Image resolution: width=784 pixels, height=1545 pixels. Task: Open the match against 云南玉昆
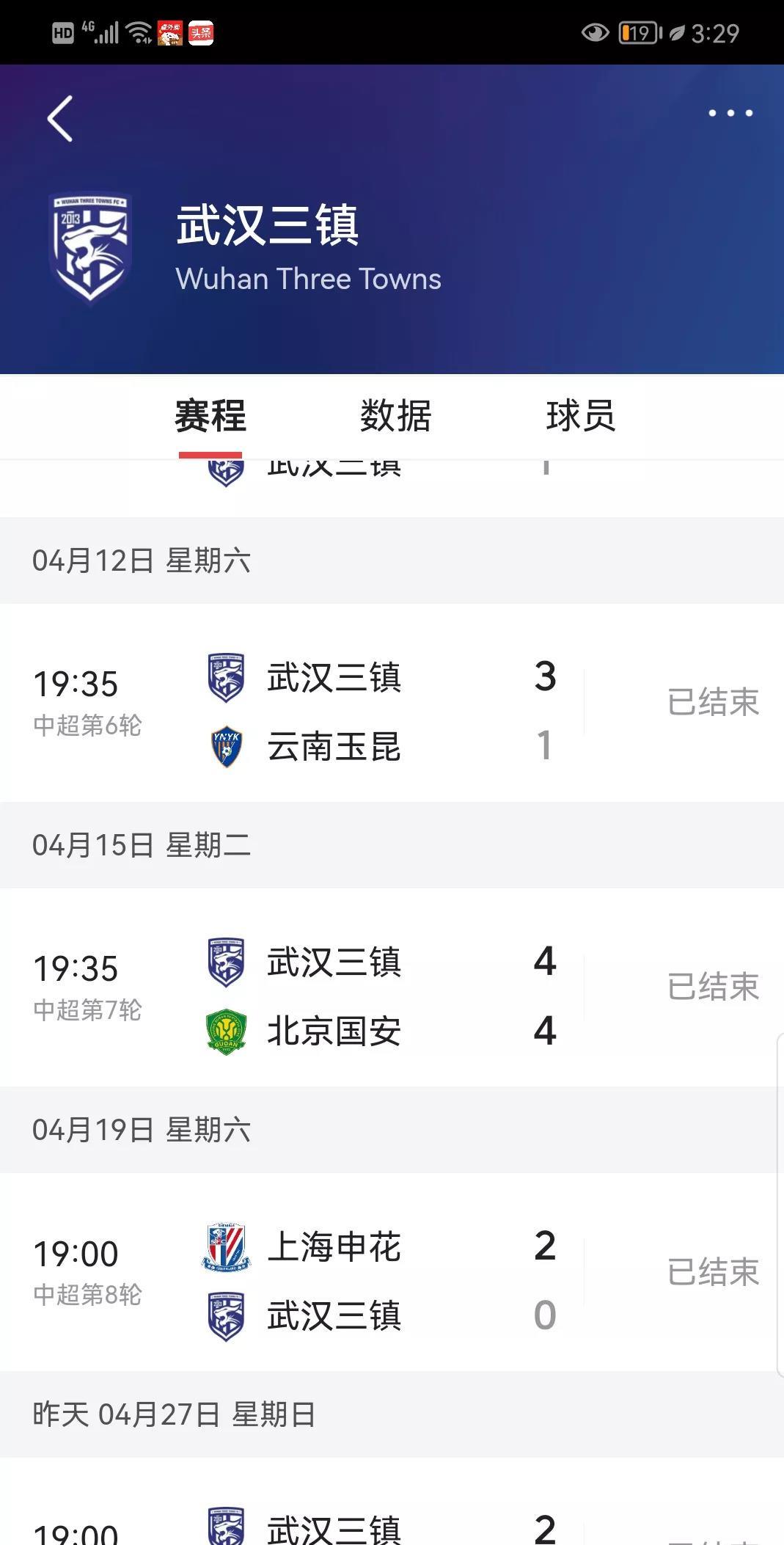tap(392, 703)
